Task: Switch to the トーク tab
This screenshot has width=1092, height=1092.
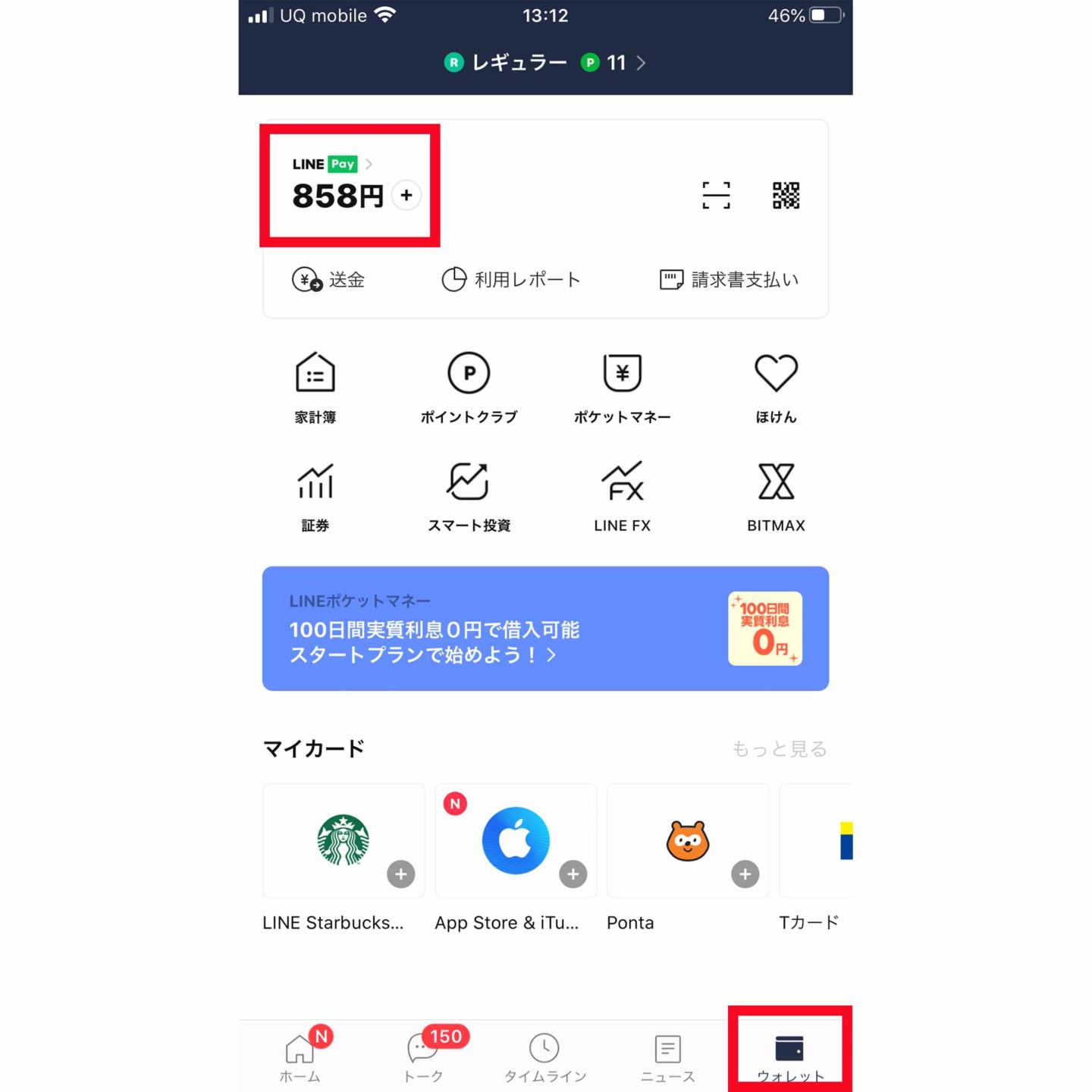Action: click(x=423, y=1056)
